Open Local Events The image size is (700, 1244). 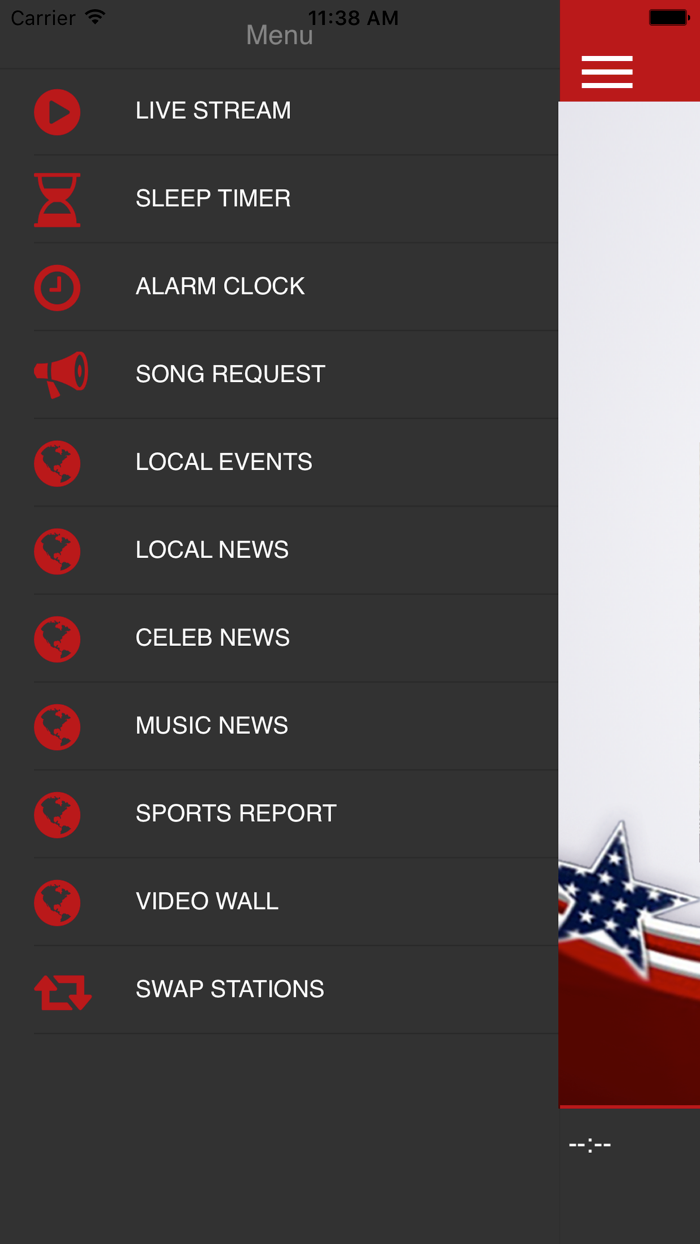pos(279,463)
